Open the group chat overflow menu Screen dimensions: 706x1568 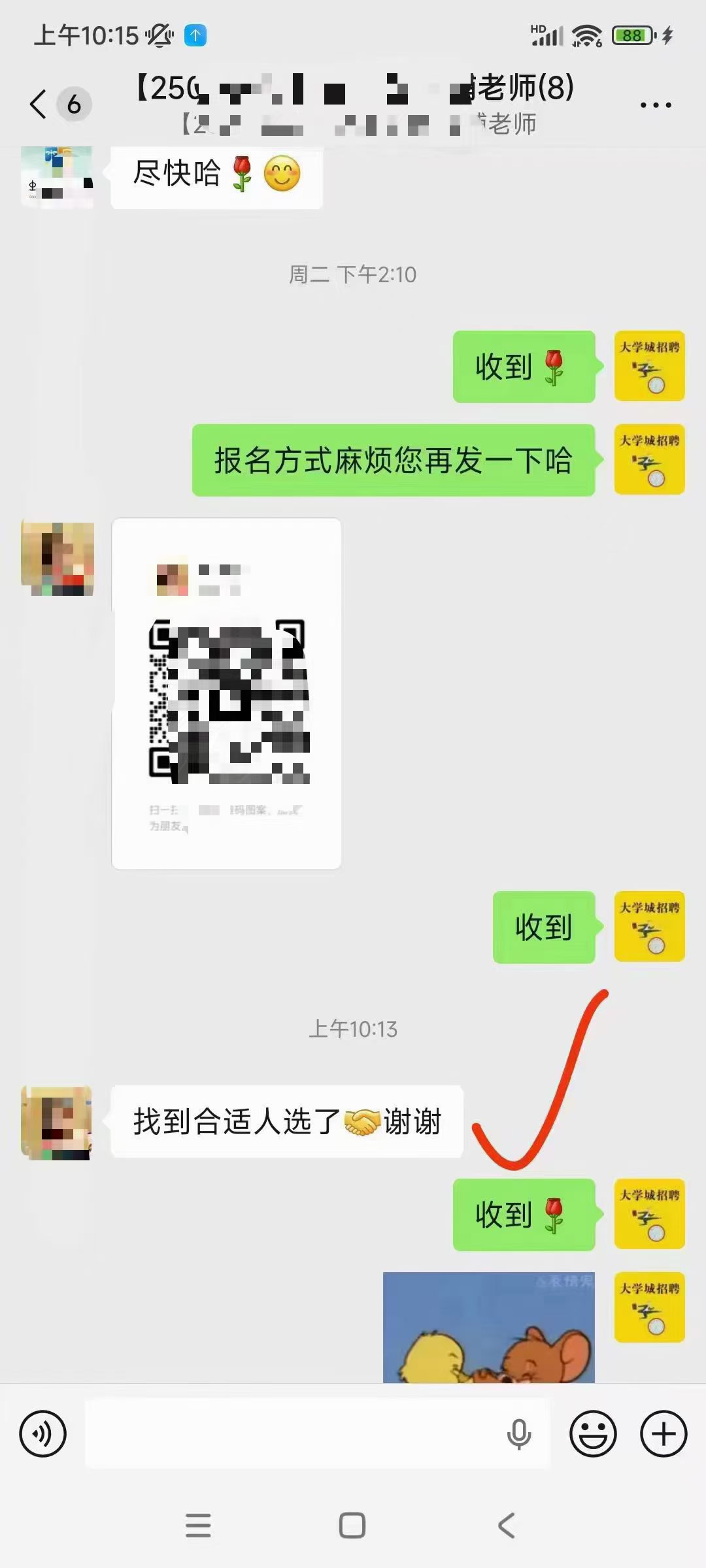(655, 105)
